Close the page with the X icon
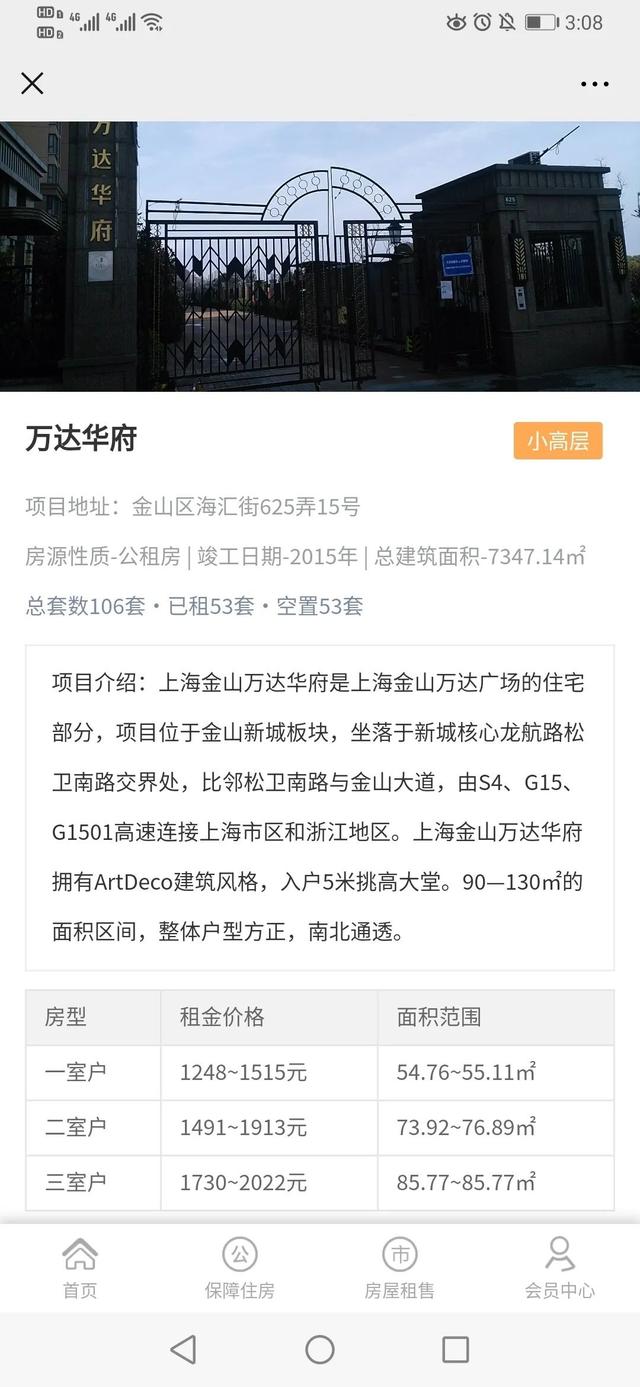The height and width of the screenshot is (1387, 640). (32, 83)
